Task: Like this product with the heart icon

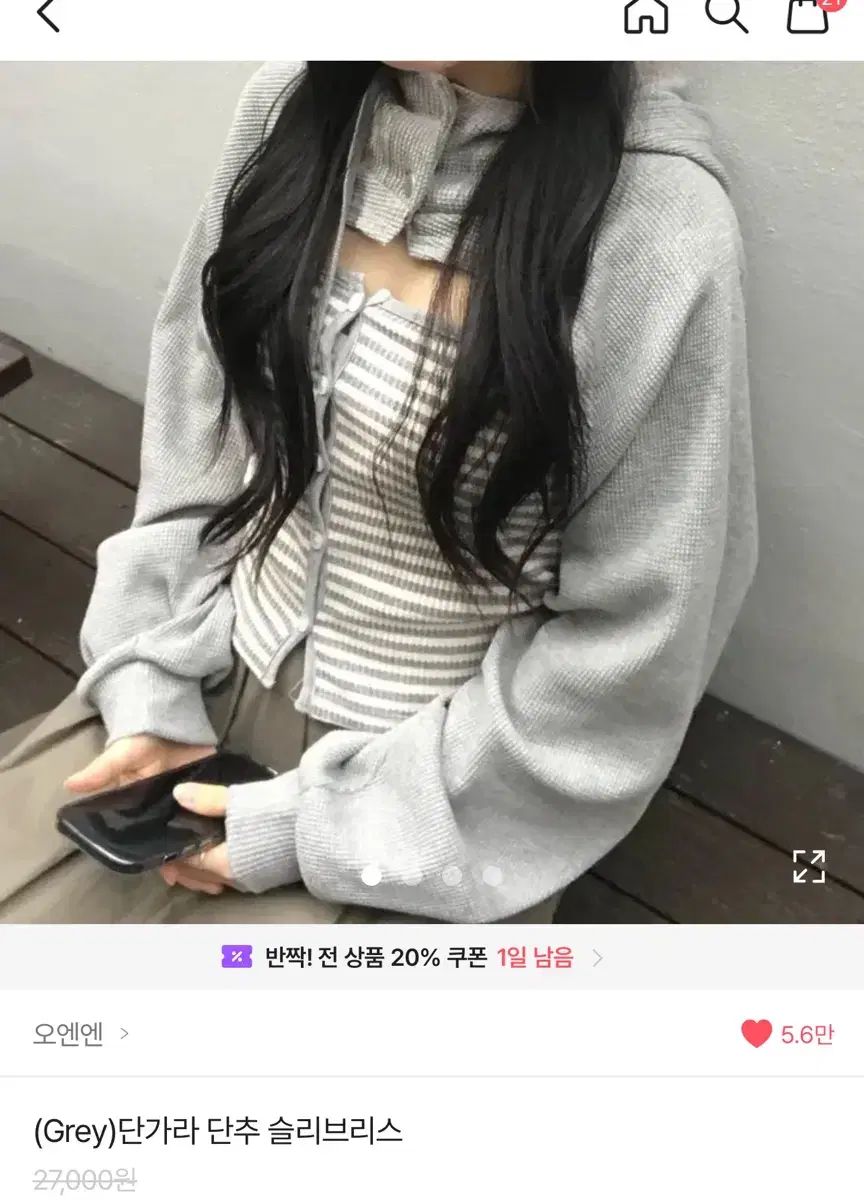Action: 757,1034
